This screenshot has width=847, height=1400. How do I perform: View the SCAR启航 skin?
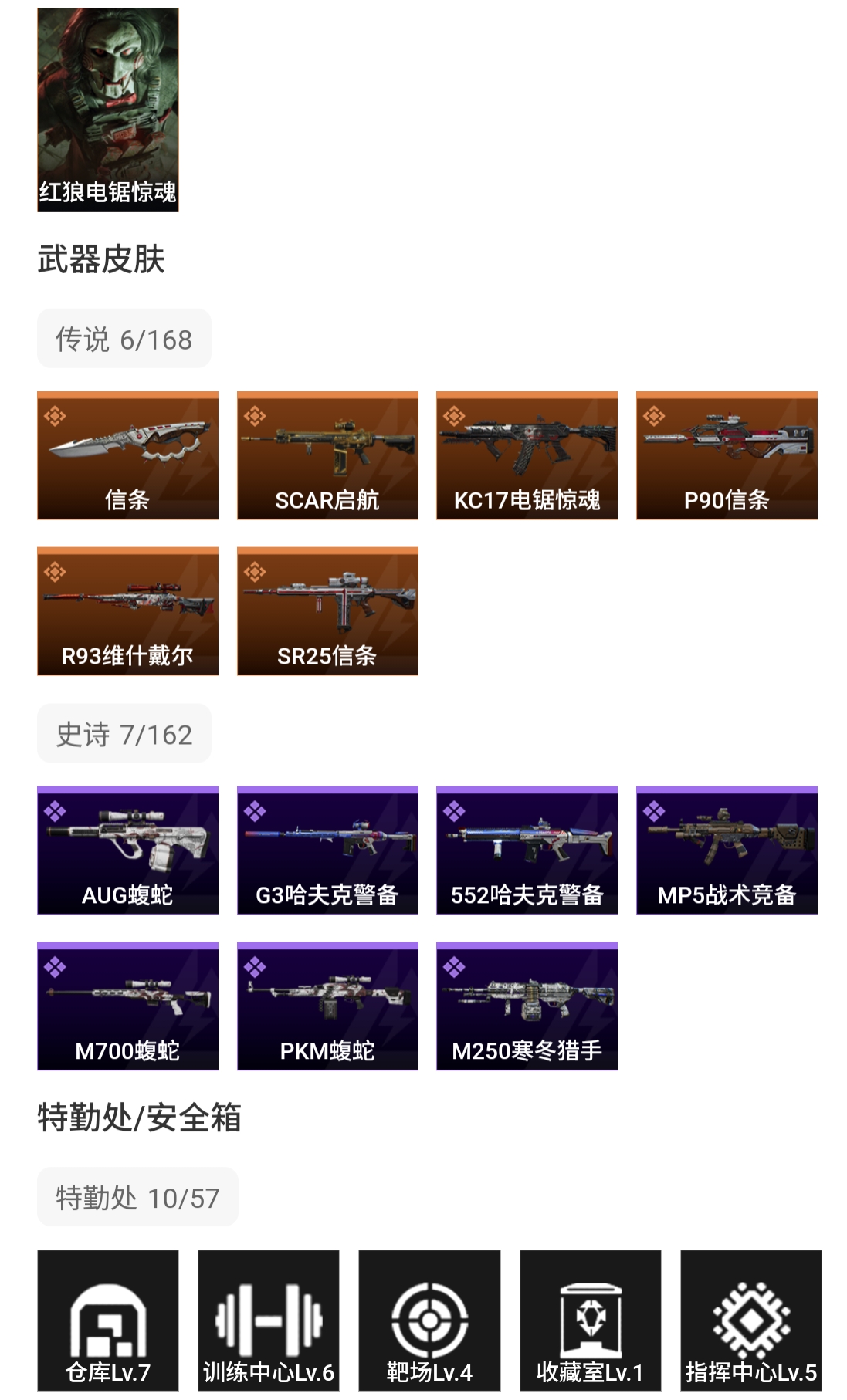click(x=327, y=455)
